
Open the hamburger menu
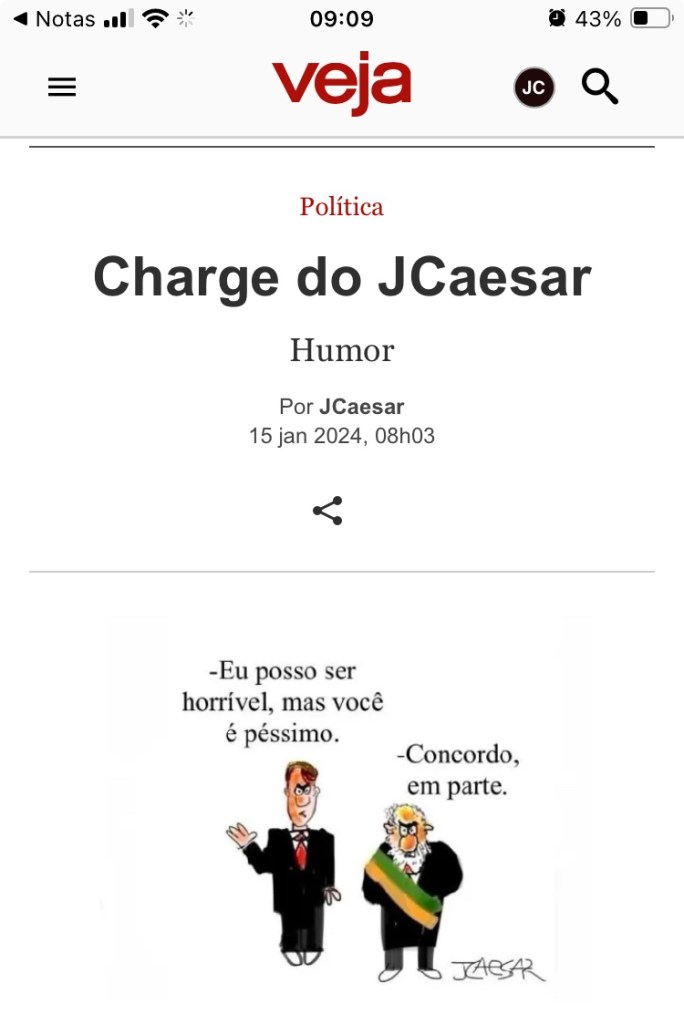point(62,88)
